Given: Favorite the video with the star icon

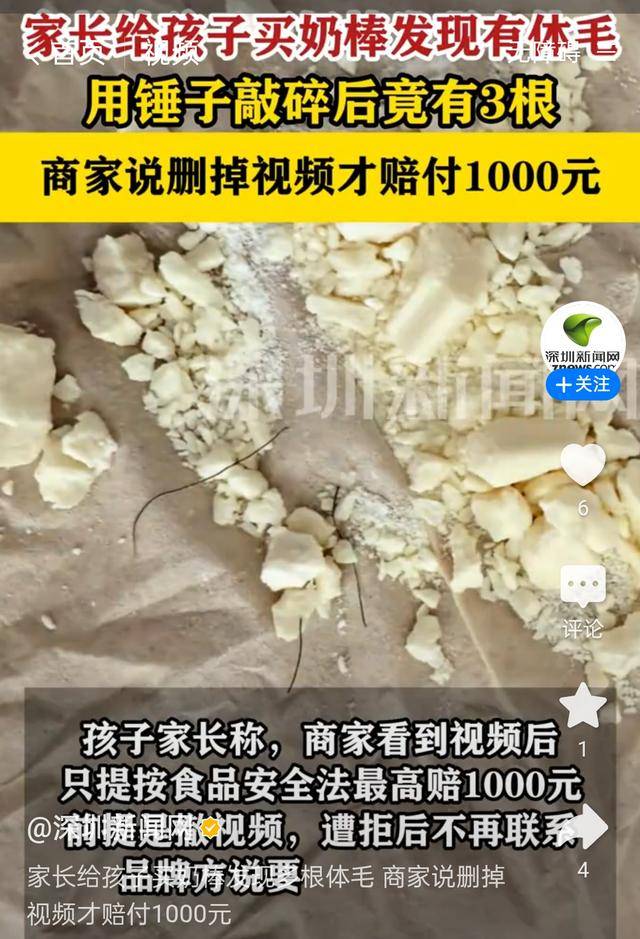Looking at the screenshot, I should coord(583,708).
